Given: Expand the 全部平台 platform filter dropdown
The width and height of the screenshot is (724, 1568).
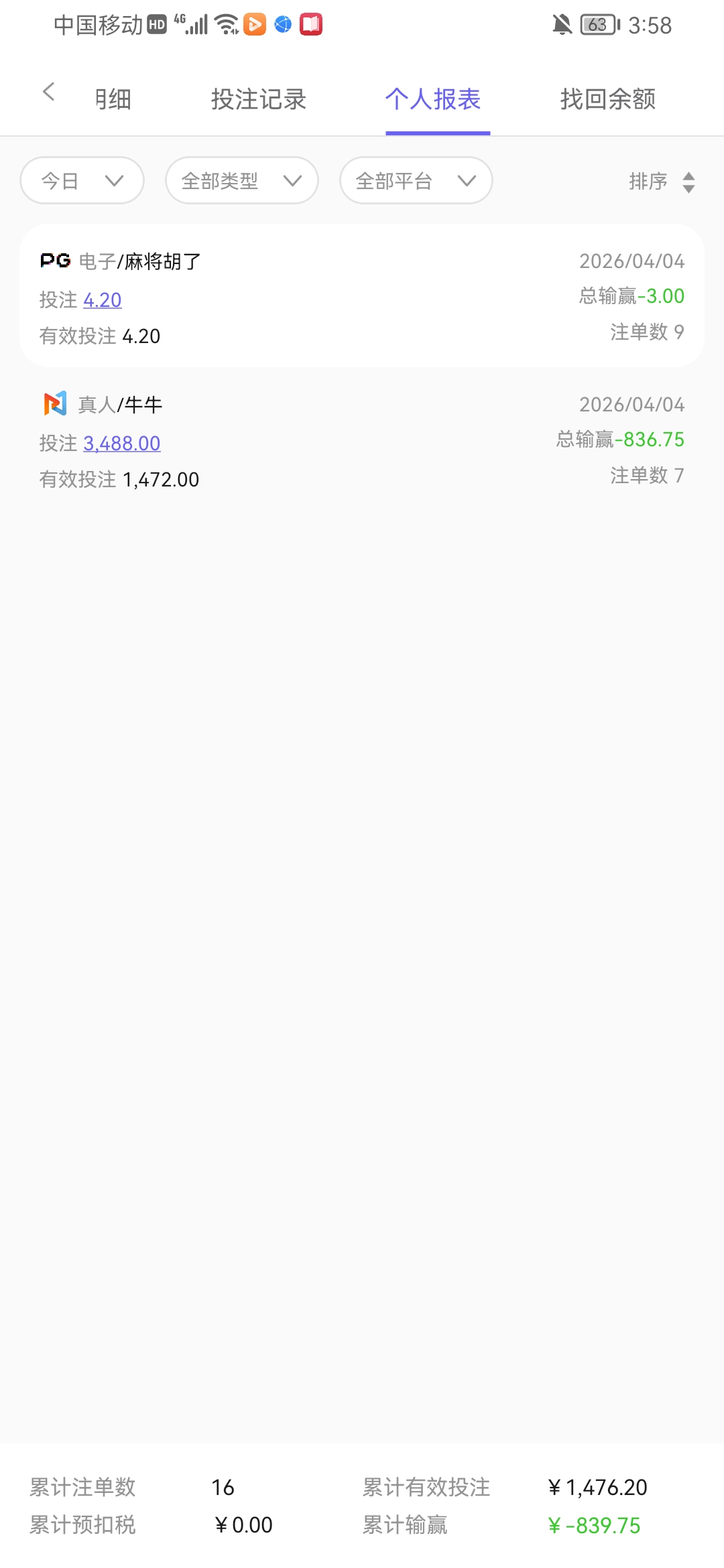Looking at the screenshot, I should (415, 180).
